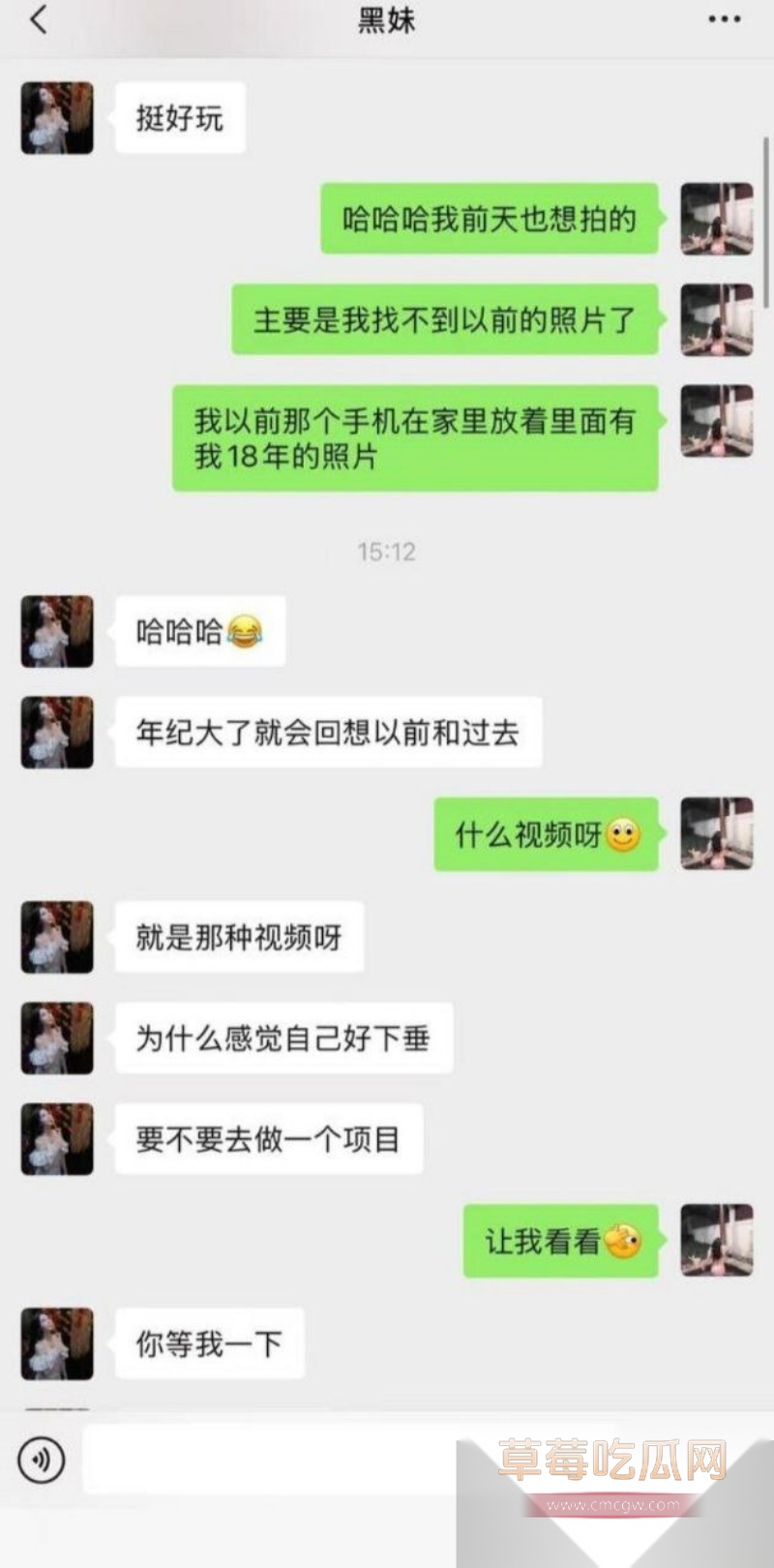This screenshot has width=774, height=1568.
Task: Tap the voice message icon at bottom left
Action: pyautogui.click(x=39, y=1458)
